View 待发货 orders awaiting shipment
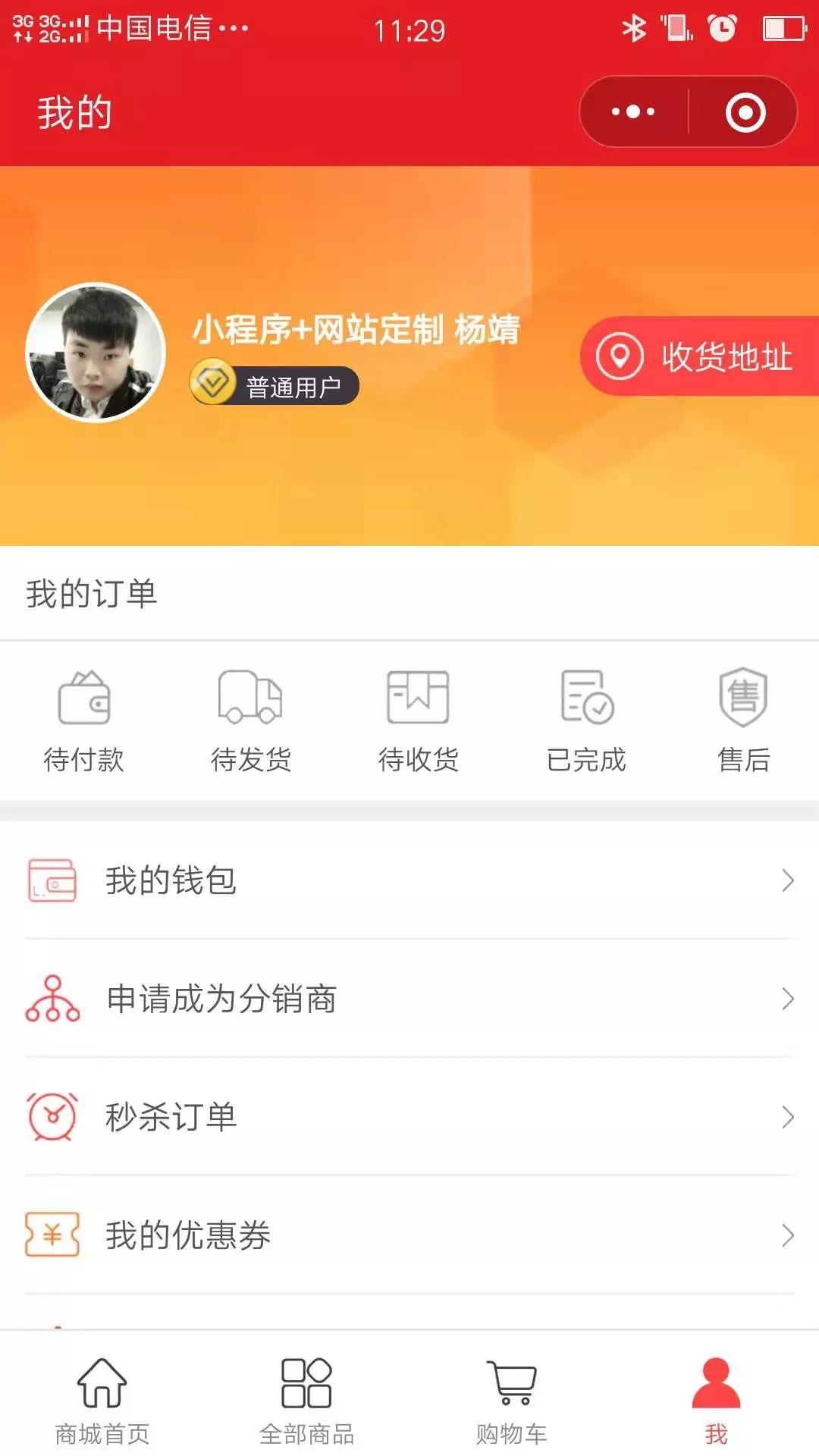819x1456 pixels. coord(250,720)
